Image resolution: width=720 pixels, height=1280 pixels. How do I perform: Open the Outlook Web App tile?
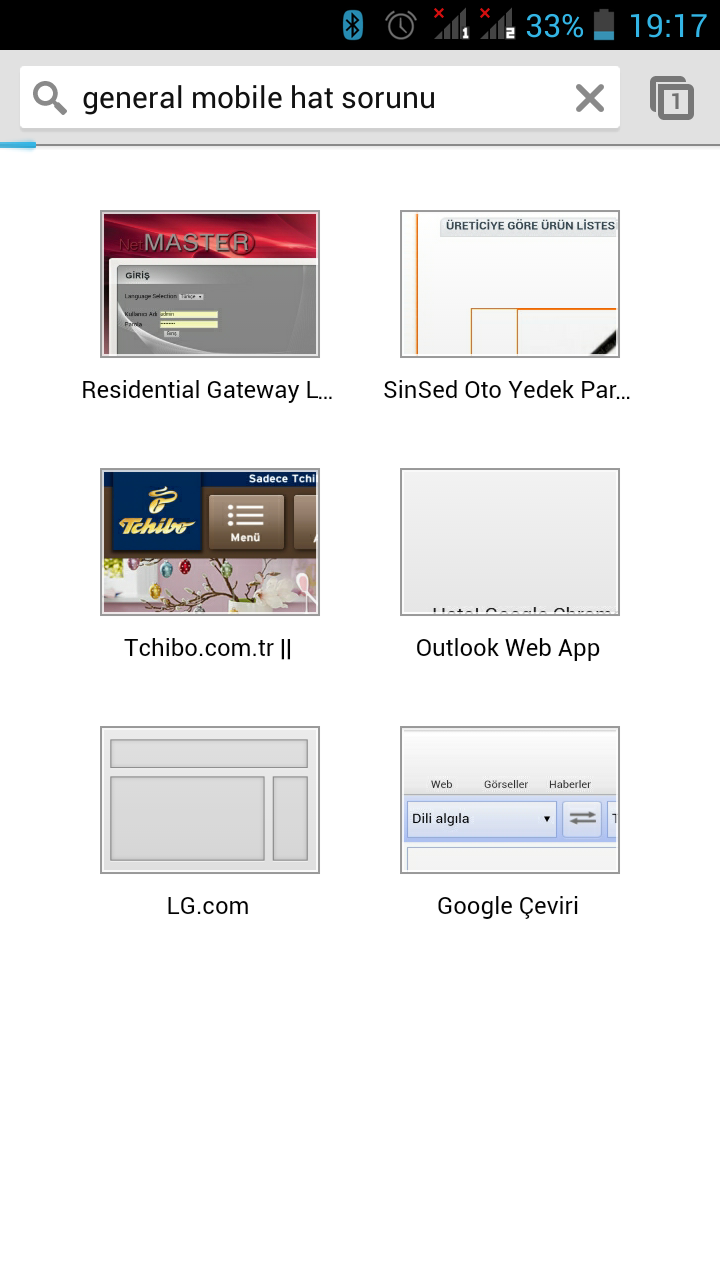(510, 542)
